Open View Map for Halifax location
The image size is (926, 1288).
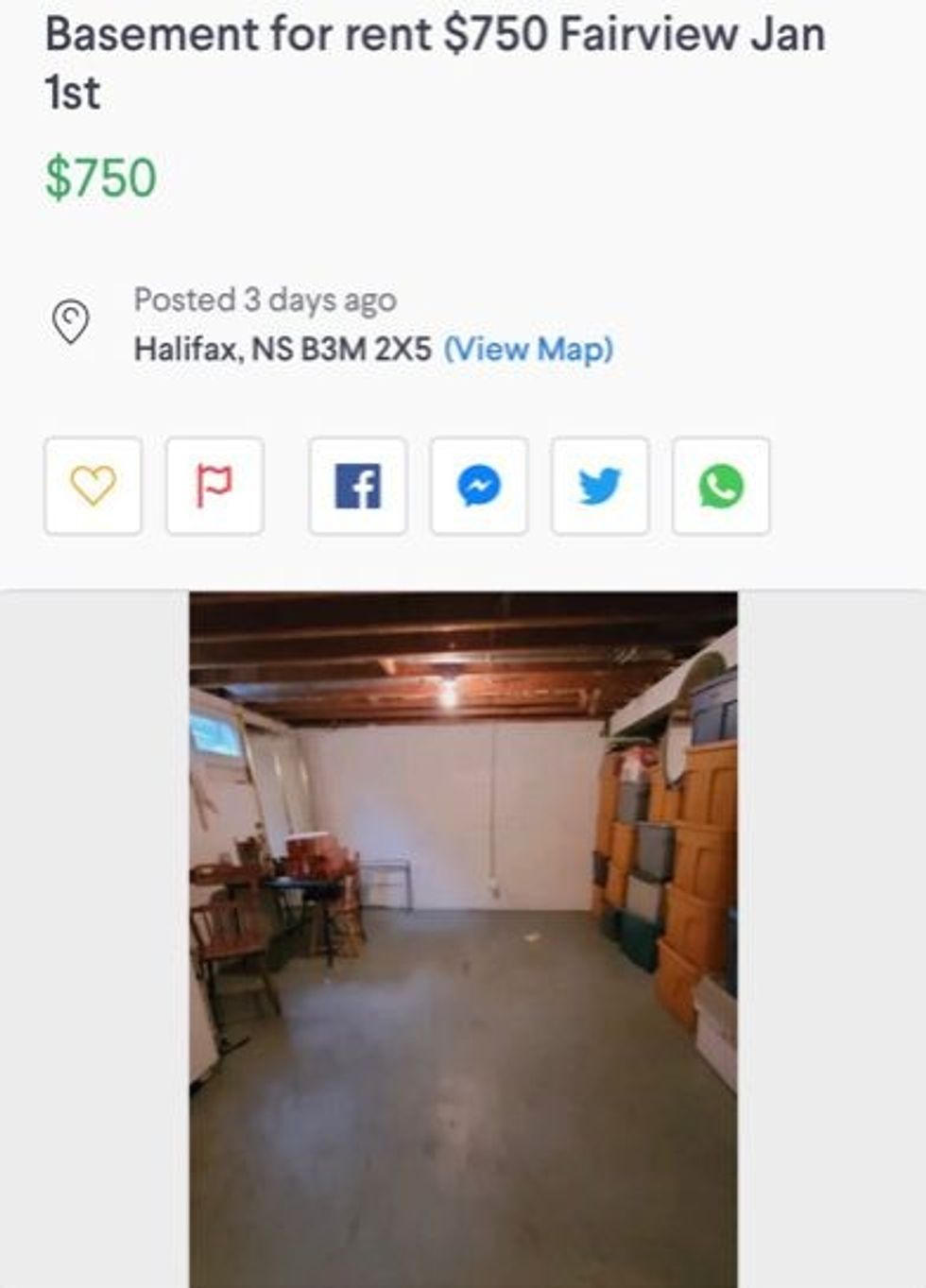[529, 349]
